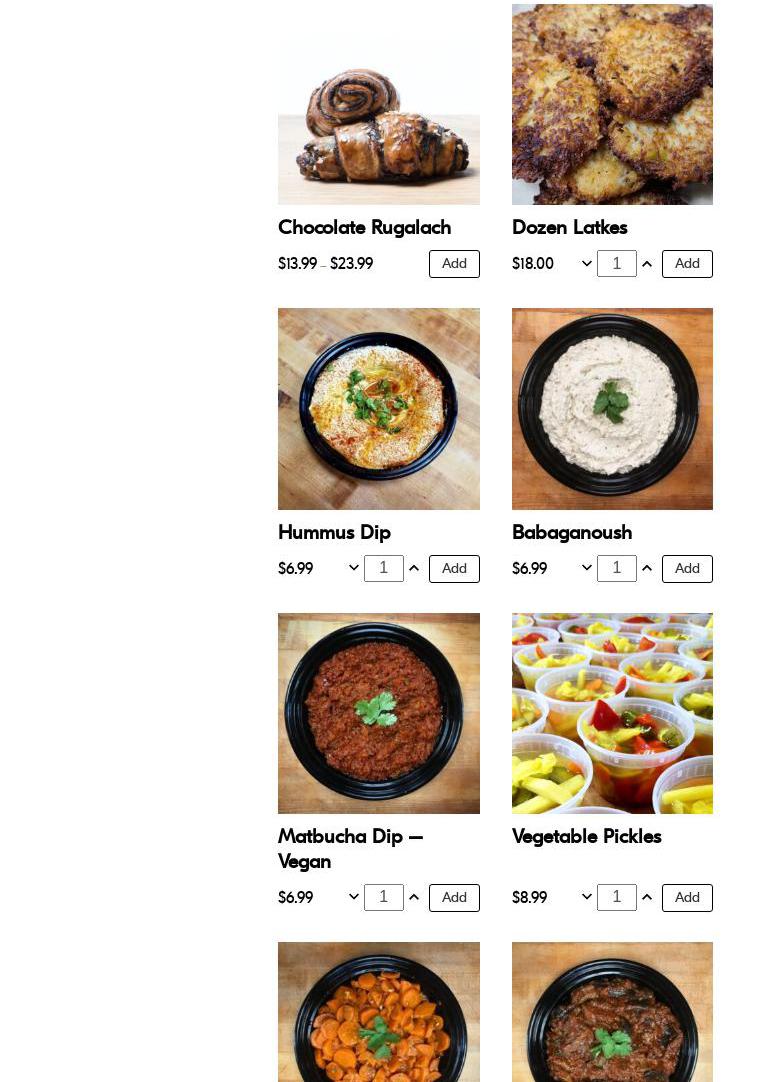Increase the Hummus Dip quantity

pyautogui.click(x=414, y=569)
